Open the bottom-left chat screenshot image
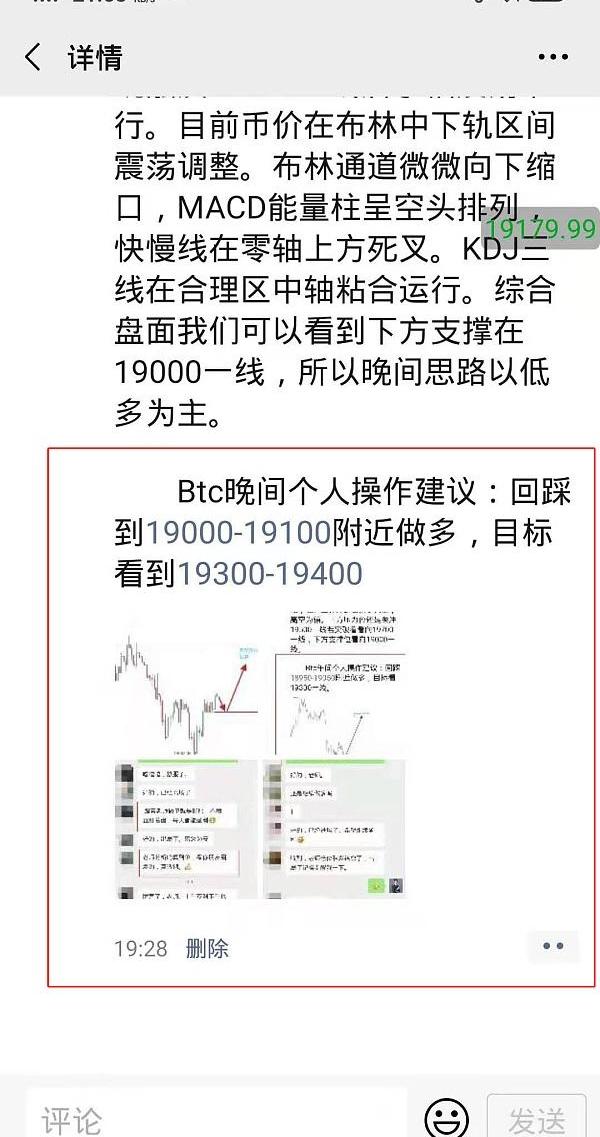The image size is (600, 1137). coord(186,829)
